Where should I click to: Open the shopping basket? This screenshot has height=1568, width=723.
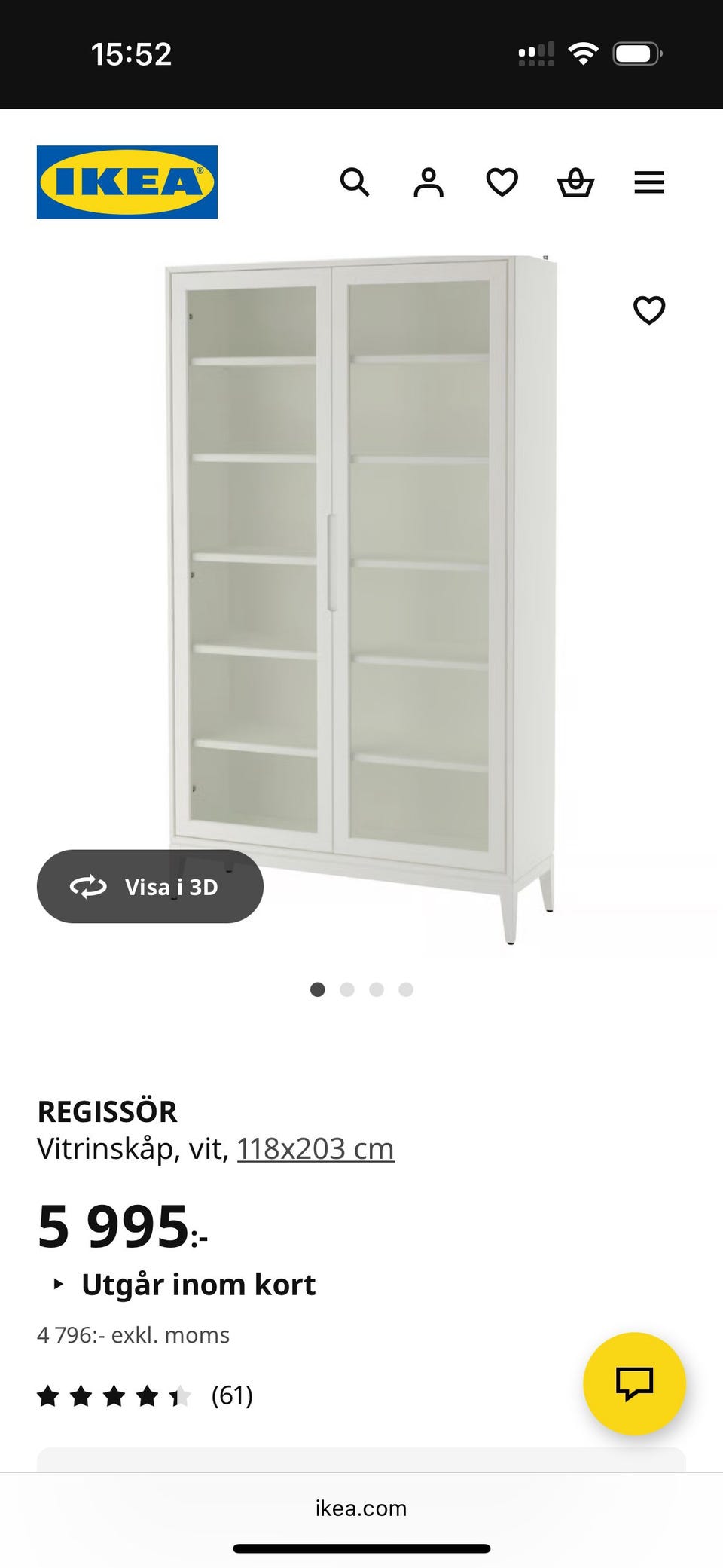575,182
